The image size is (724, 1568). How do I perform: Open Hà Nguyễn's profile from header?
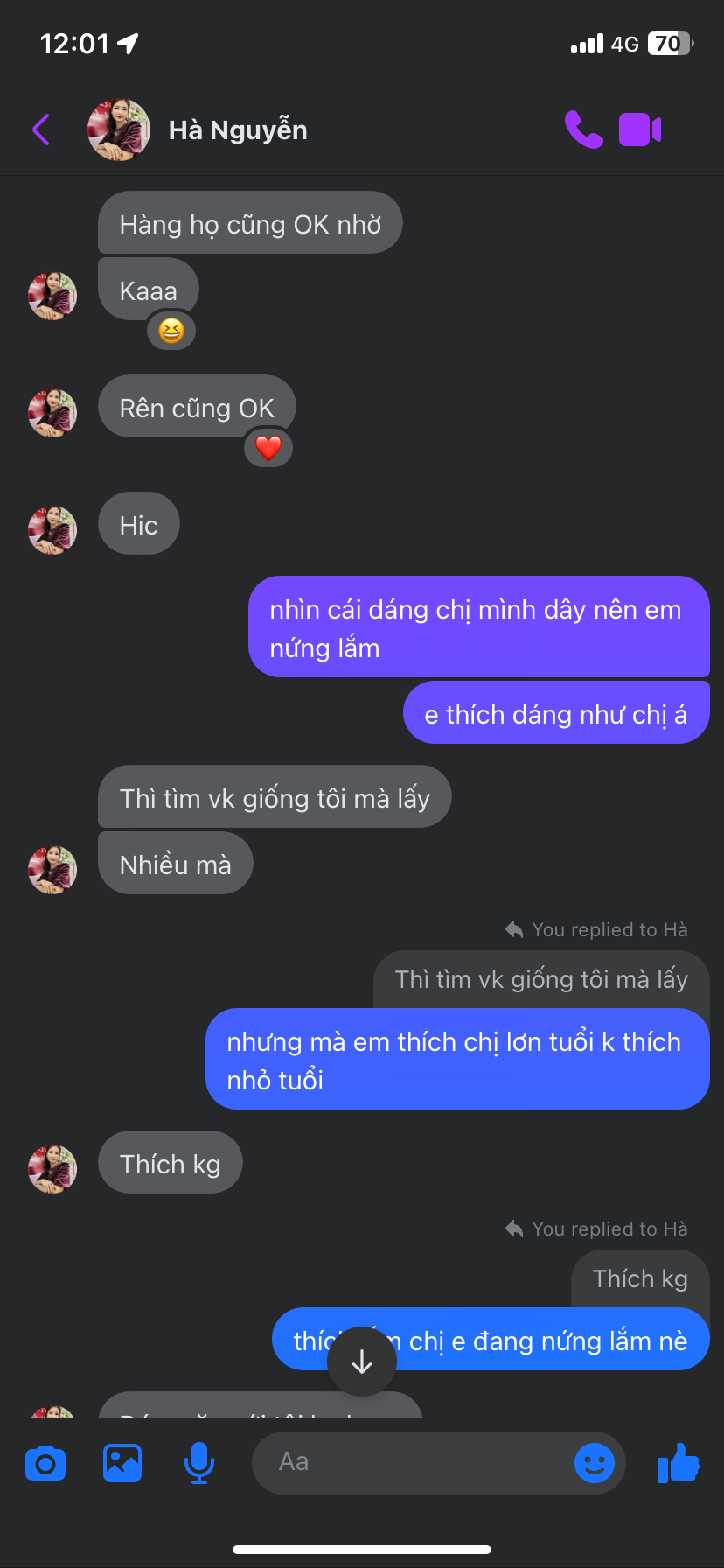pyautogui.click(x=237, y=130)
